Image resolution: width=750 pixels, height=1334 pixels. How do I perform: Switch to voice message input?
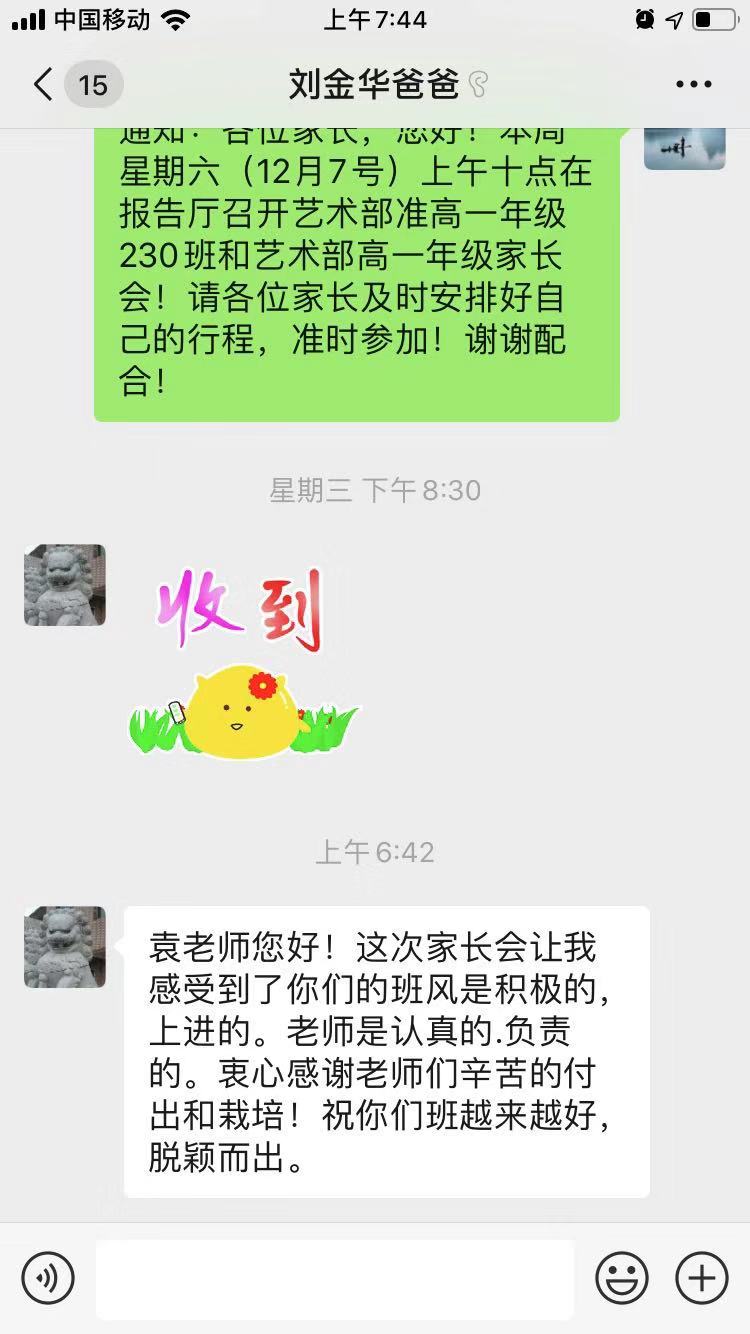[x=48, y=1277]
